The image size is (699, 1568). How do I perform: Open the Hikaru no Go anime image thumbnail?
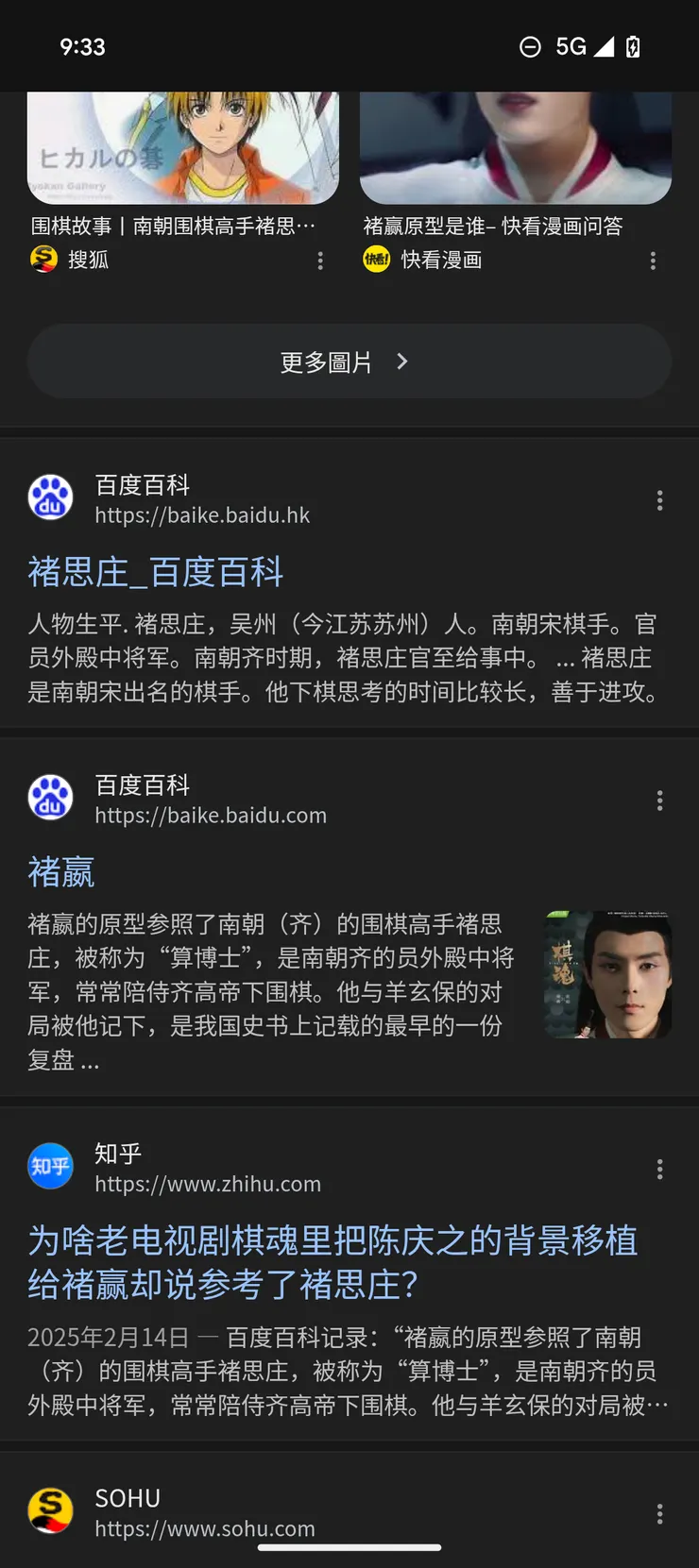[182, 146]
